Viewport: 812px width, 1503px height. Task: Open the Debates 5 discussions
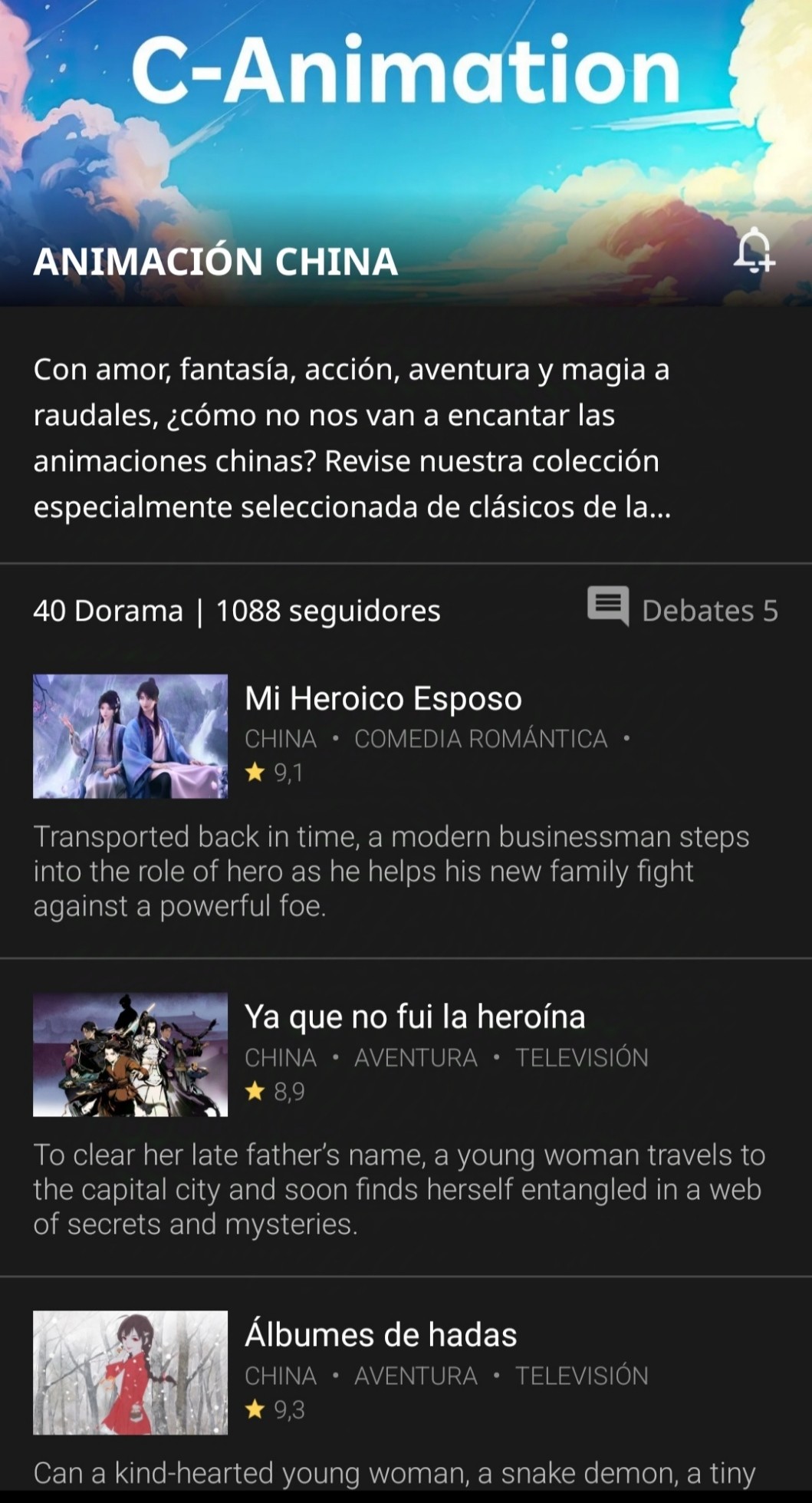coord(682,610)
